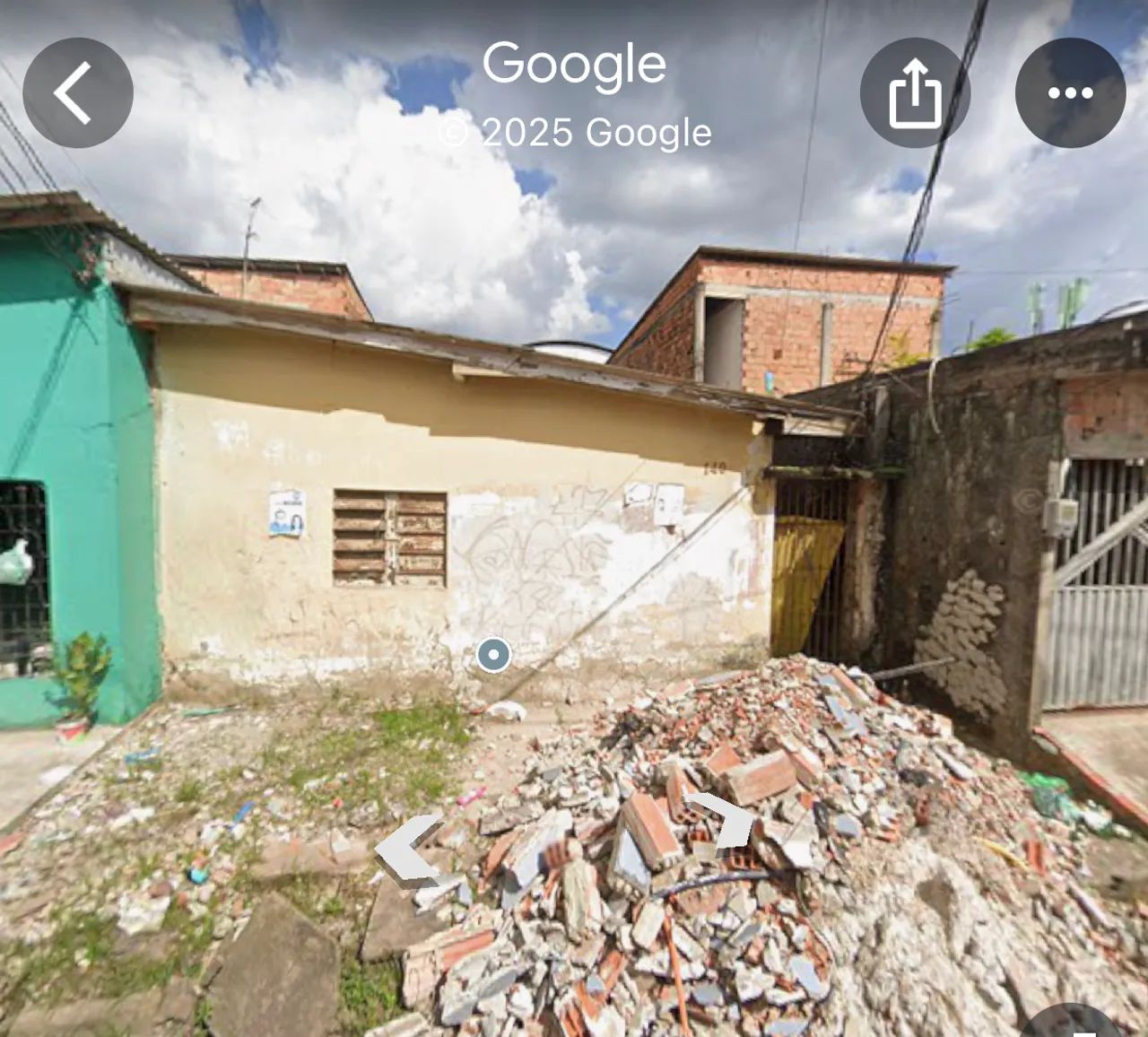Share this Street View location

pyautogui.click(x=915, y=92)
